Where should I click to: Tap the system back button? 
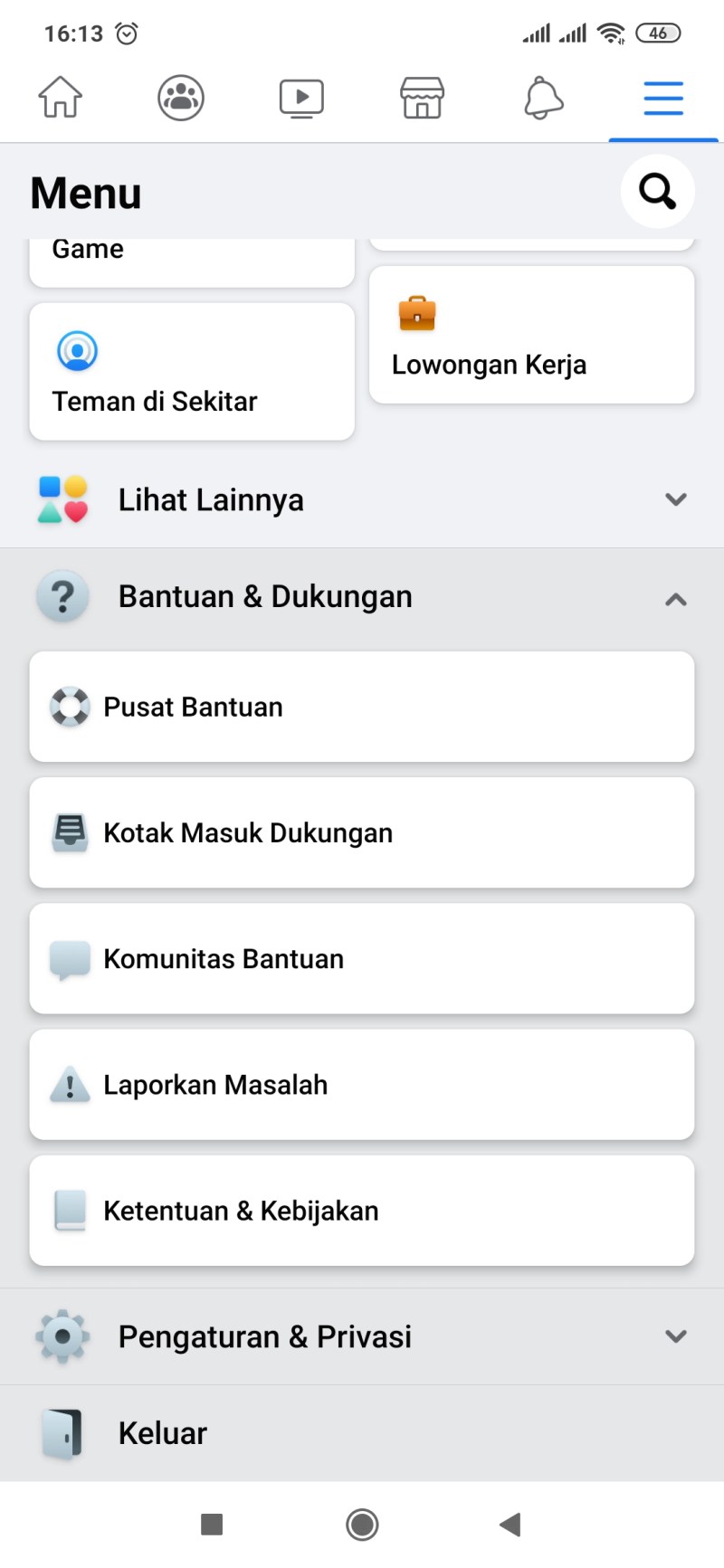510,1525
